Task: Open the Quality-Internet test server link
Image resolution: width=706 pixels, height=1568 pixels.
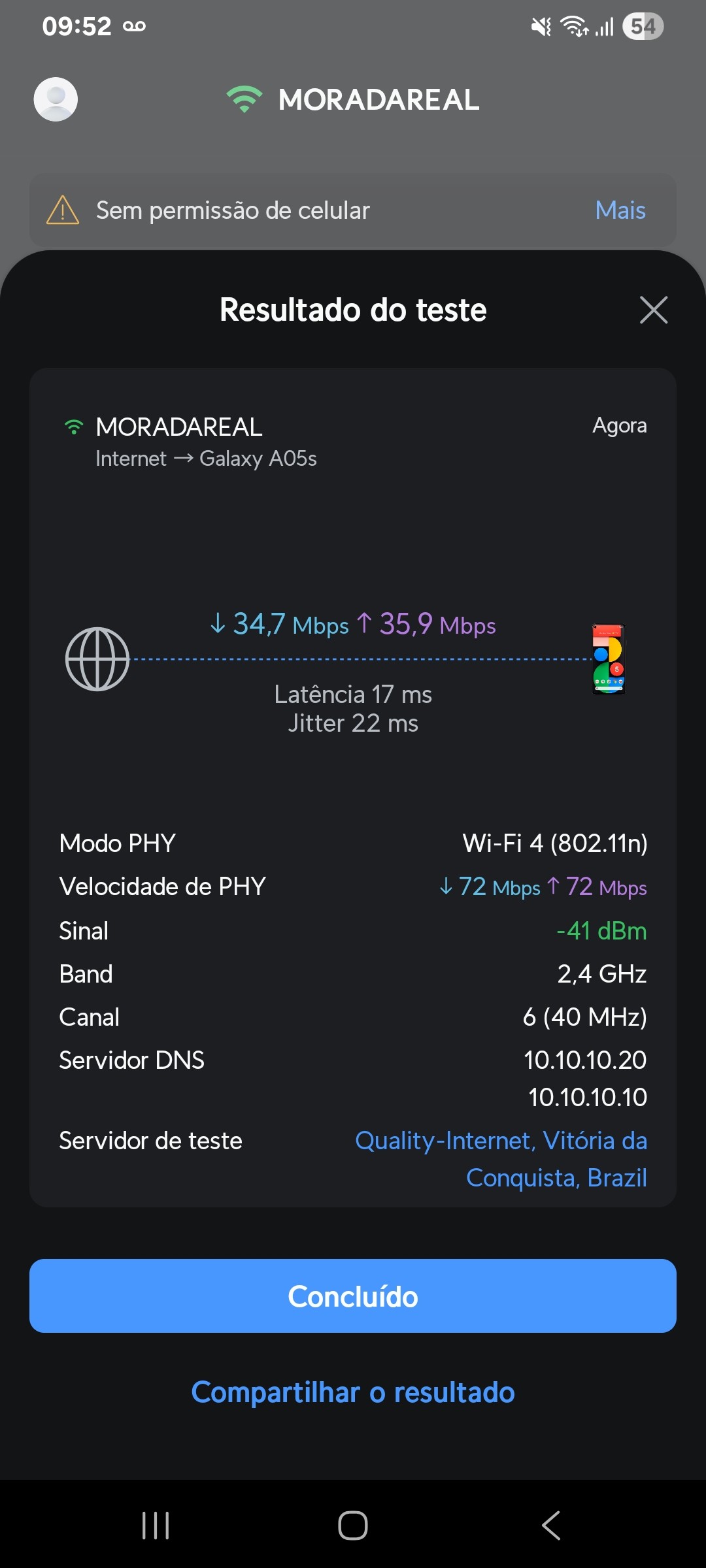Action: [501, 1158]
